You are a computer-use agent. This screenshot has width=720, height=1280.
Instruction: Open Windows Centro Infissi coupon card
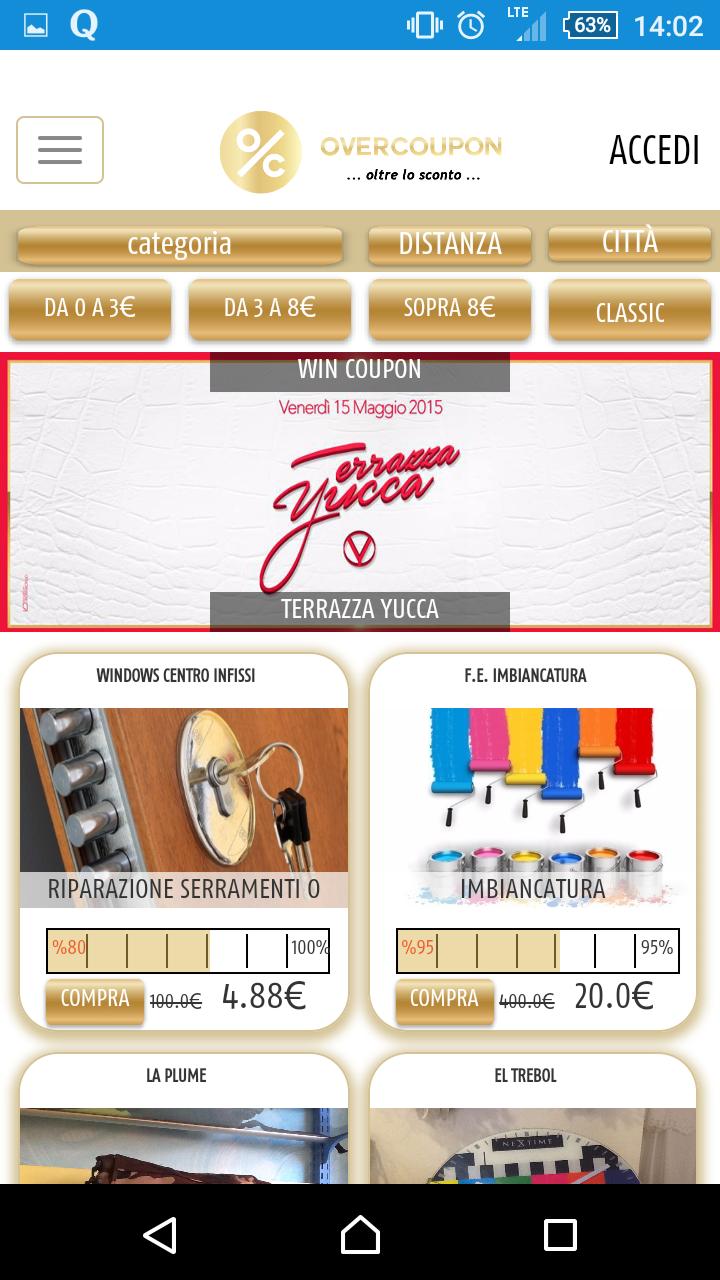184,790
